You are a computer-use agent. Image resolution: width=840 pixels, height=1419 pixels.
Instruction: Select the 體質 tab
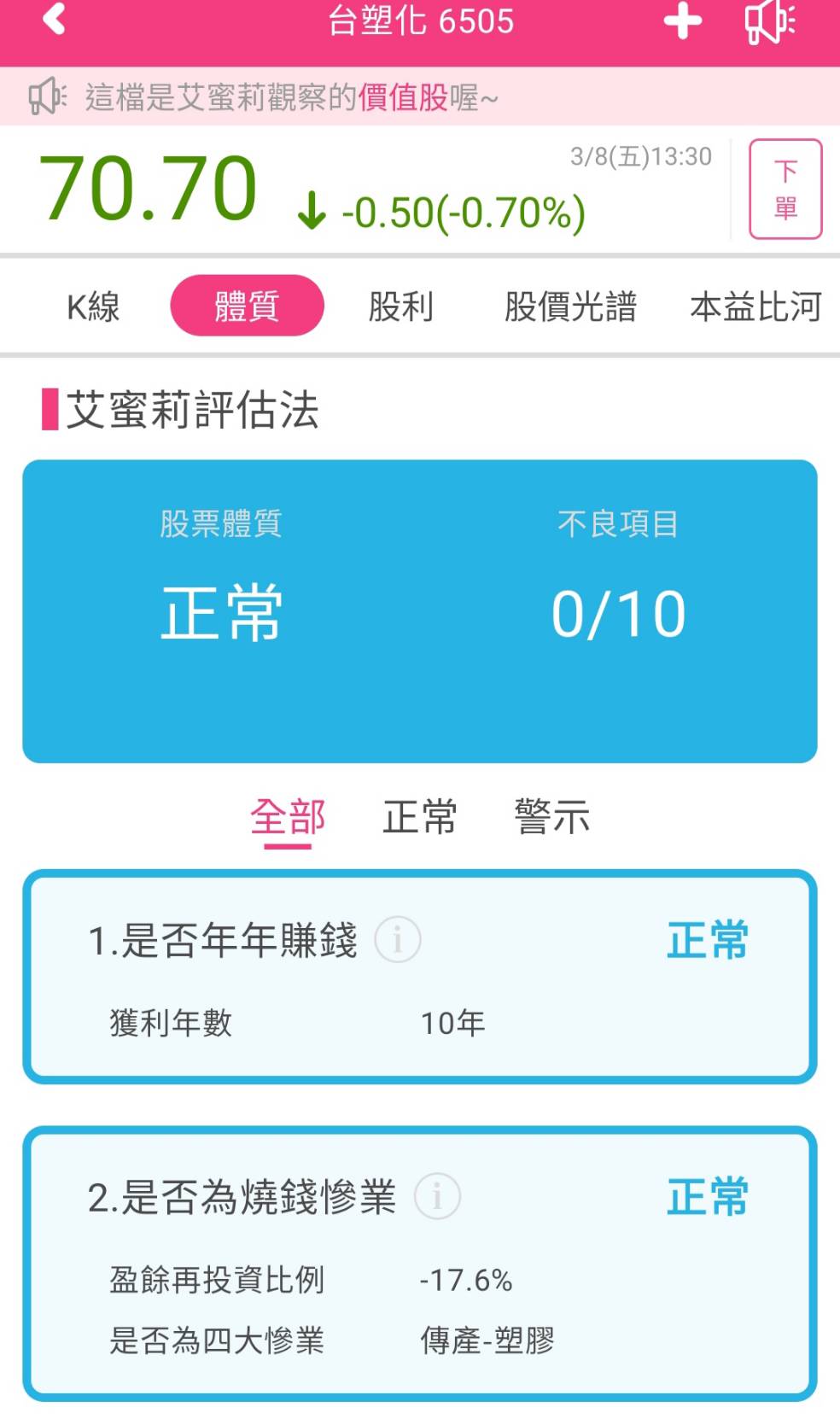click(247, 306)
